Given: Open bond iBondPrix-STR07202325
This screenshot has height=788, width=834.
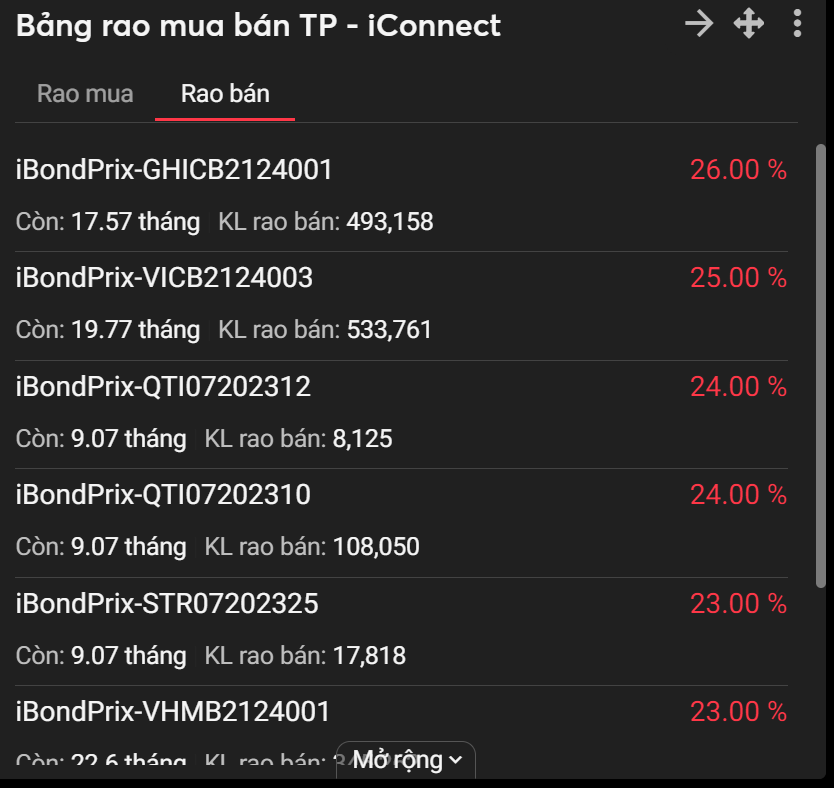Looking at the screenshot, I should point(167,604).
